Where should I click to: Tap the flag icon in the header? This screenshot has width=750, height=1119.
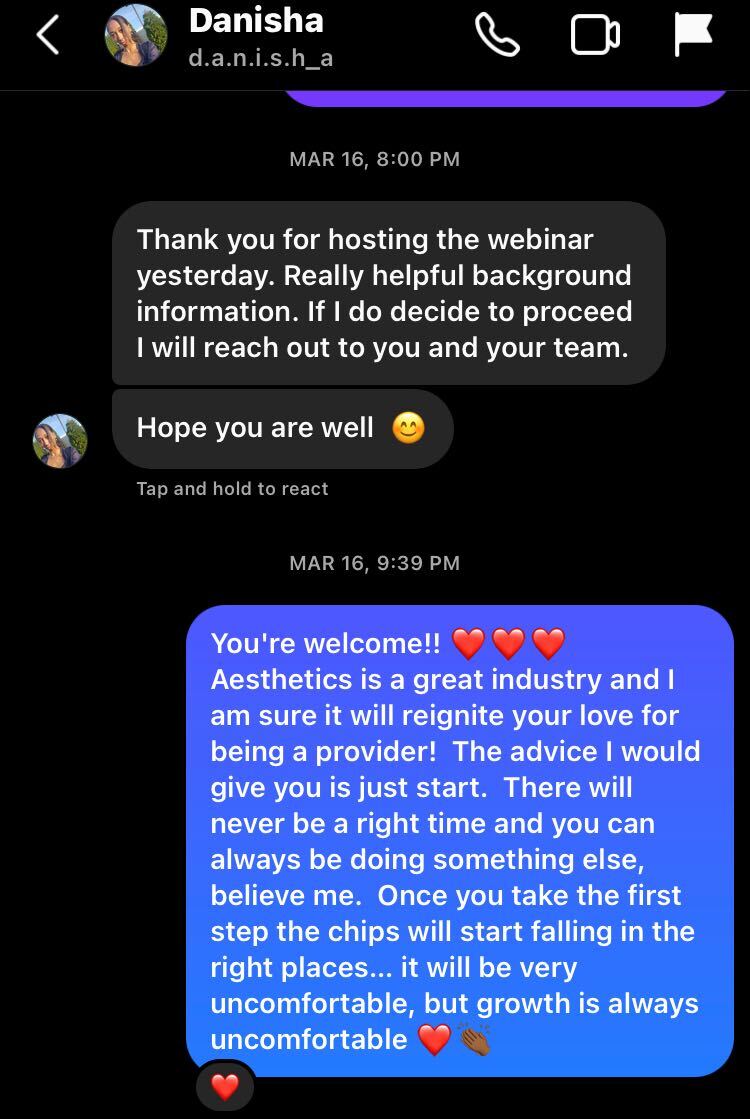pos(692,36)
